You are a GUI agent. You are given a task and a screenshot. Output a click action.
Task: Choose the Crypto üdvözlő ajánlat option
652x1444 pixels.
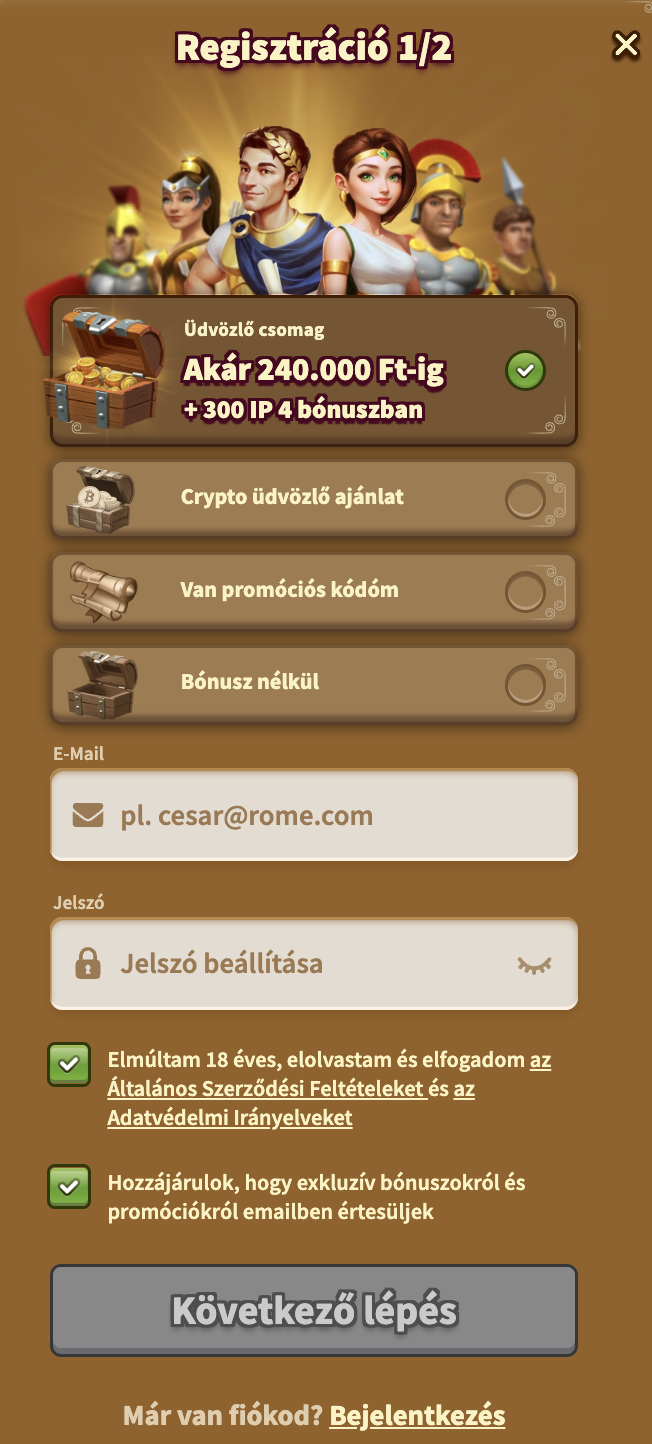coord(314,497)
